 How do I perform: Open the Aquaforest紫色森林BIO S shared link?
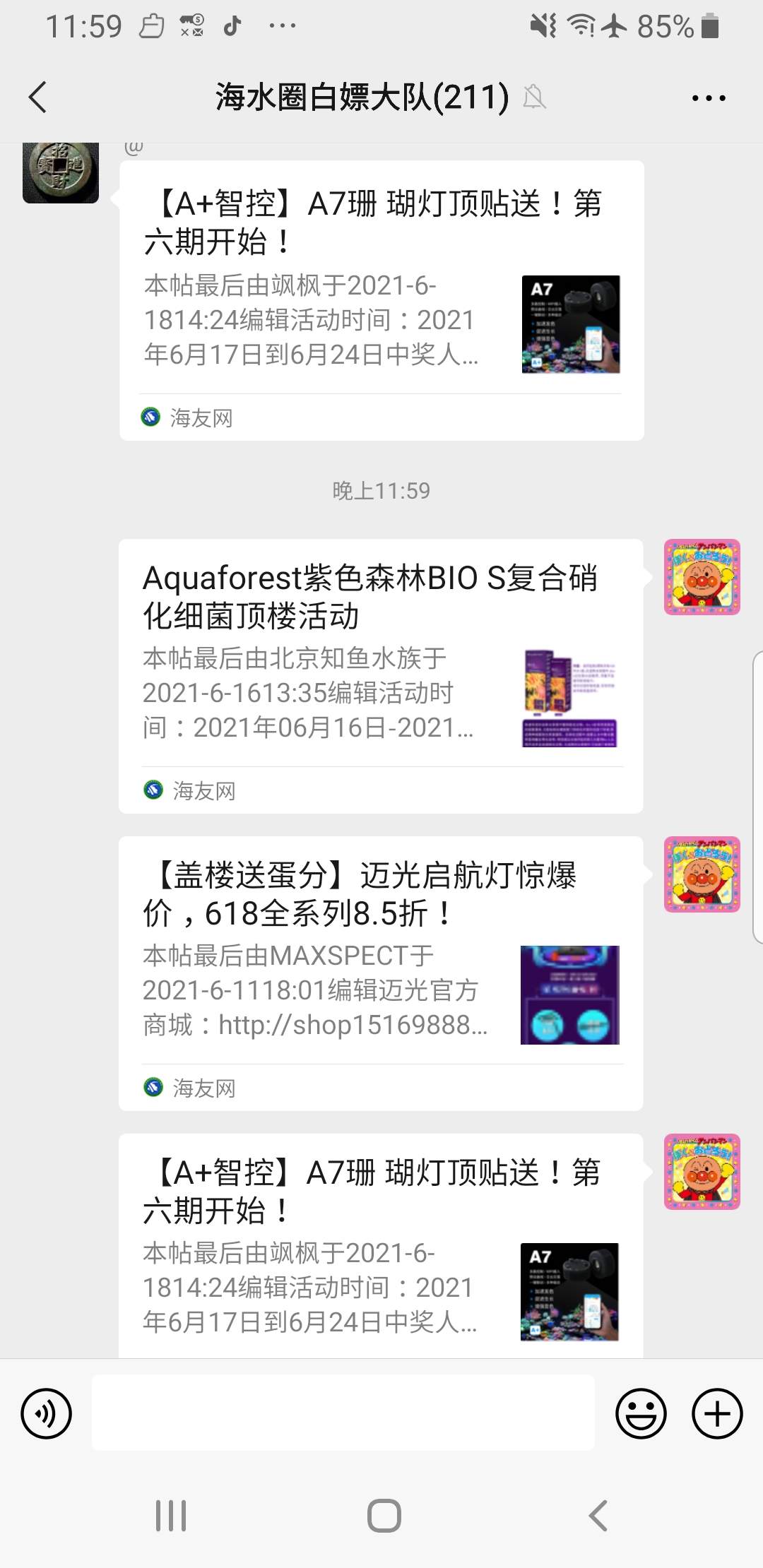(x=381, y=675)
